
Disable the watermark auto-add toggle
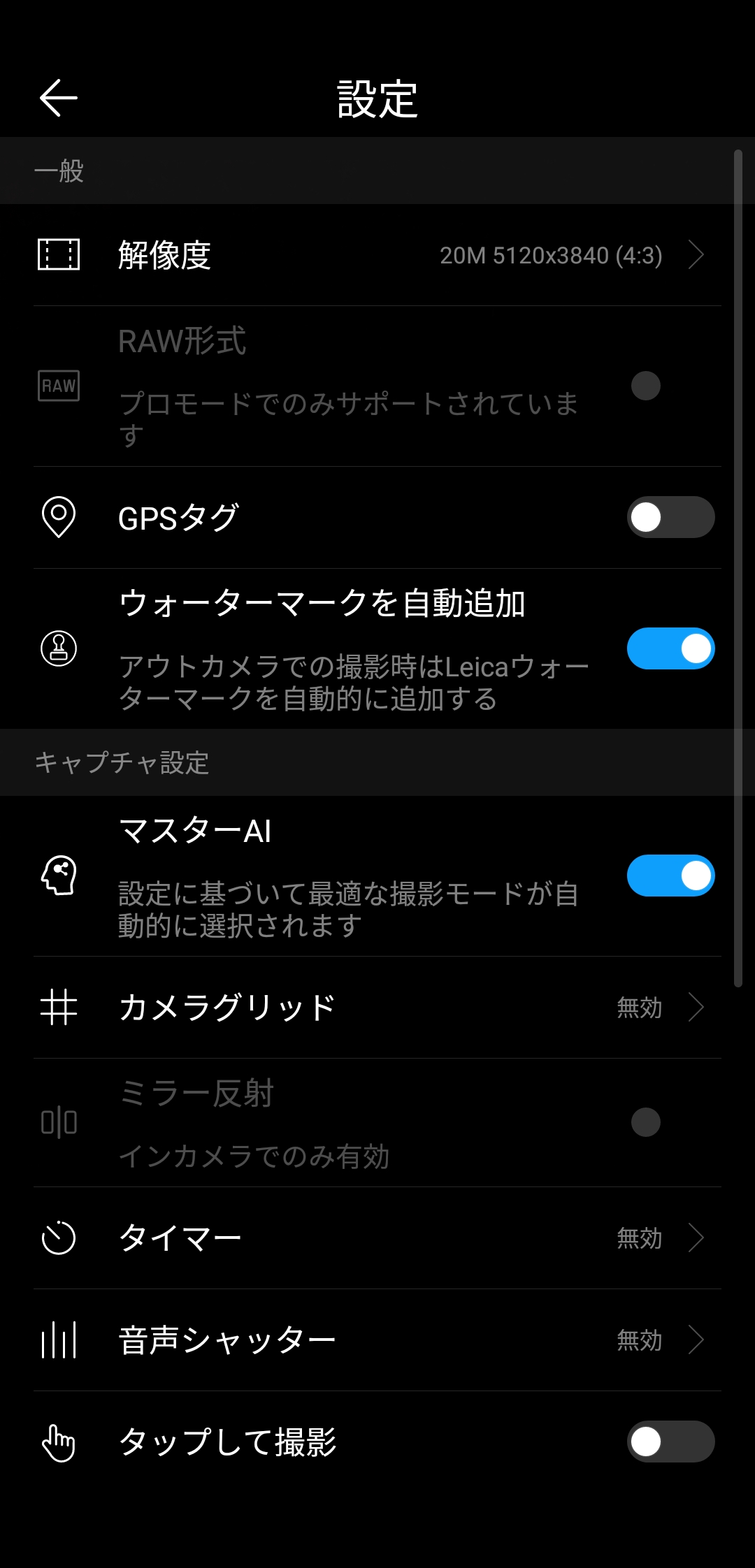(670, 650)
